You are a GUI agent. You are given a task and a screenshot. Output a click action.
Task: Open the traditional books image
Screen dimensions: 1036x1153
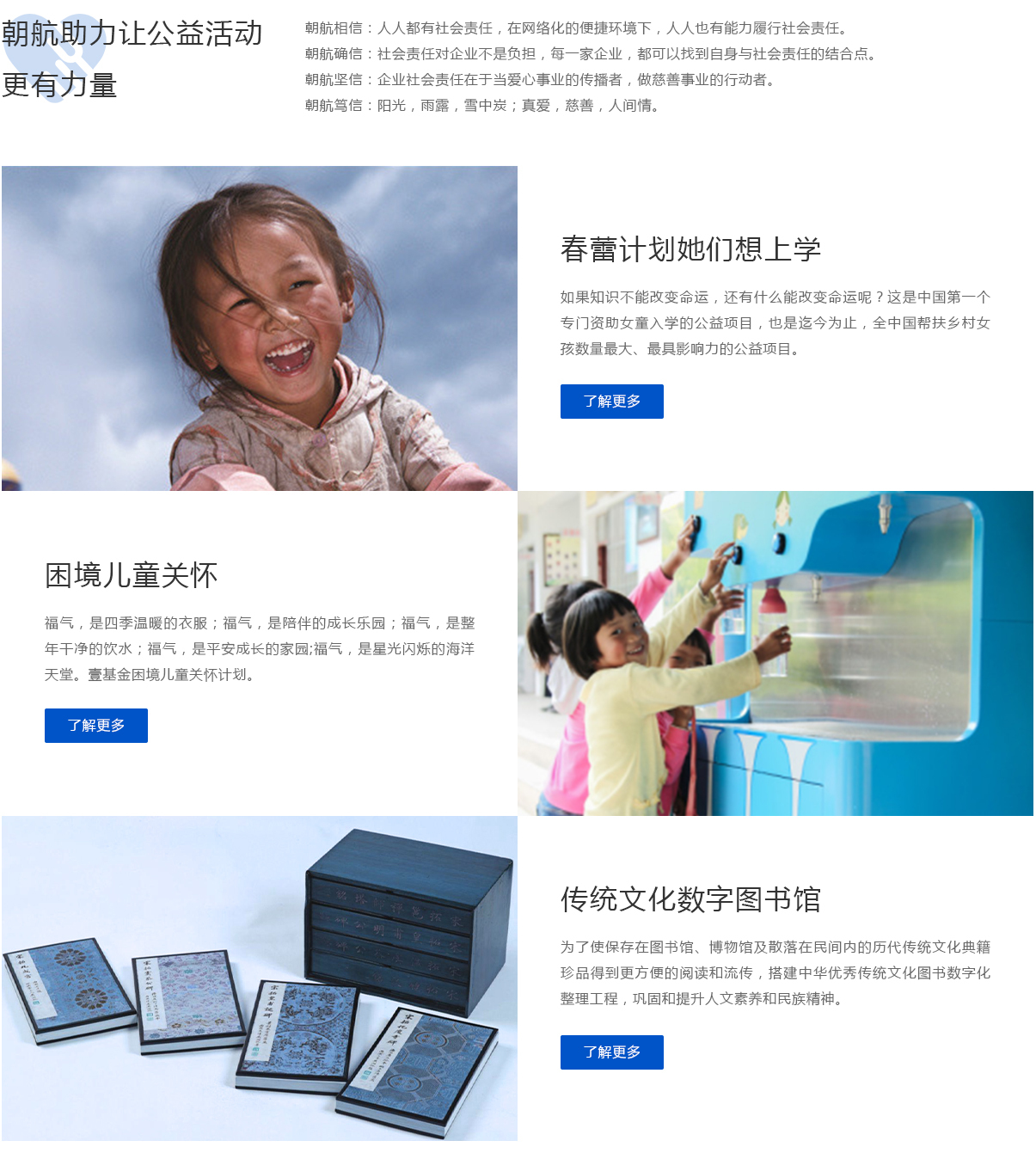coord(259,978)
